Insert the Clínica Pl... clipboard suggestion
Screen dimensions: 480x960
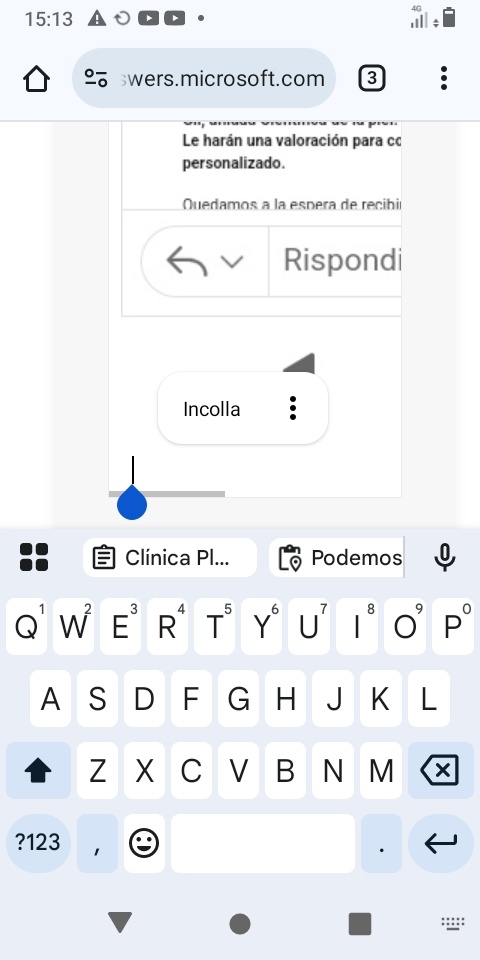(x=170, y=557)
